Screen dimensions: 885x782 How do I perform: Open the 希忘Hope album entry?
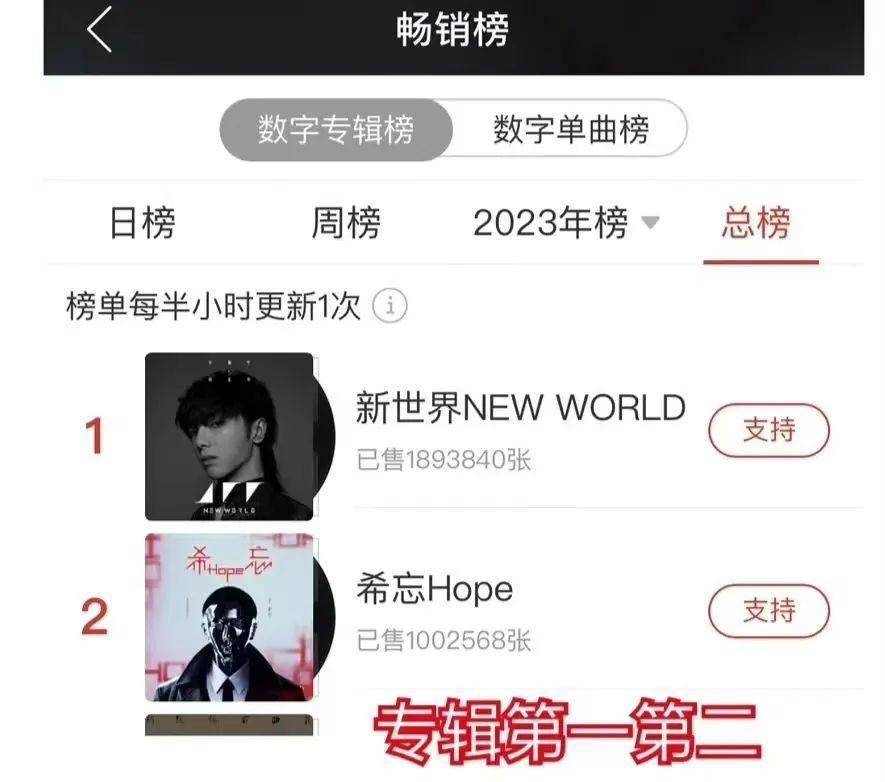(x=434, y=590)
